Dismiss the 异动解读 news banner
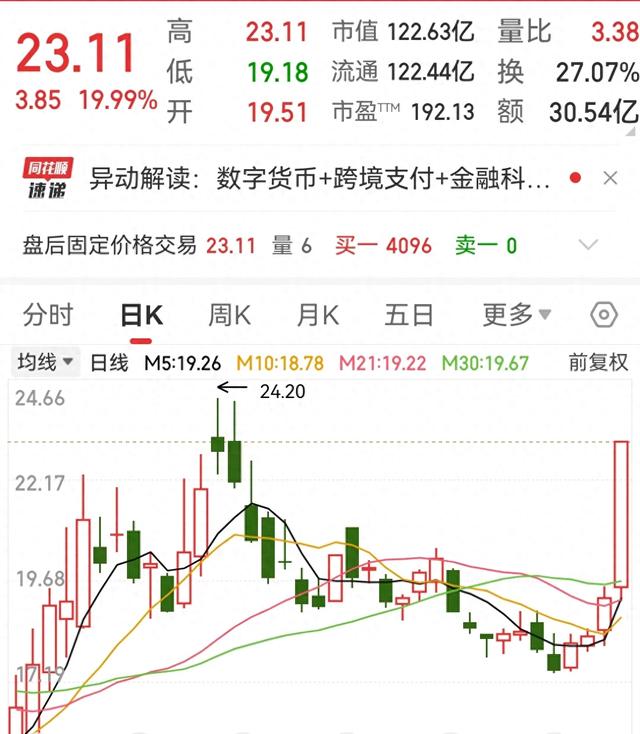This screenshot has width=640, height=734. click(610, 179)
